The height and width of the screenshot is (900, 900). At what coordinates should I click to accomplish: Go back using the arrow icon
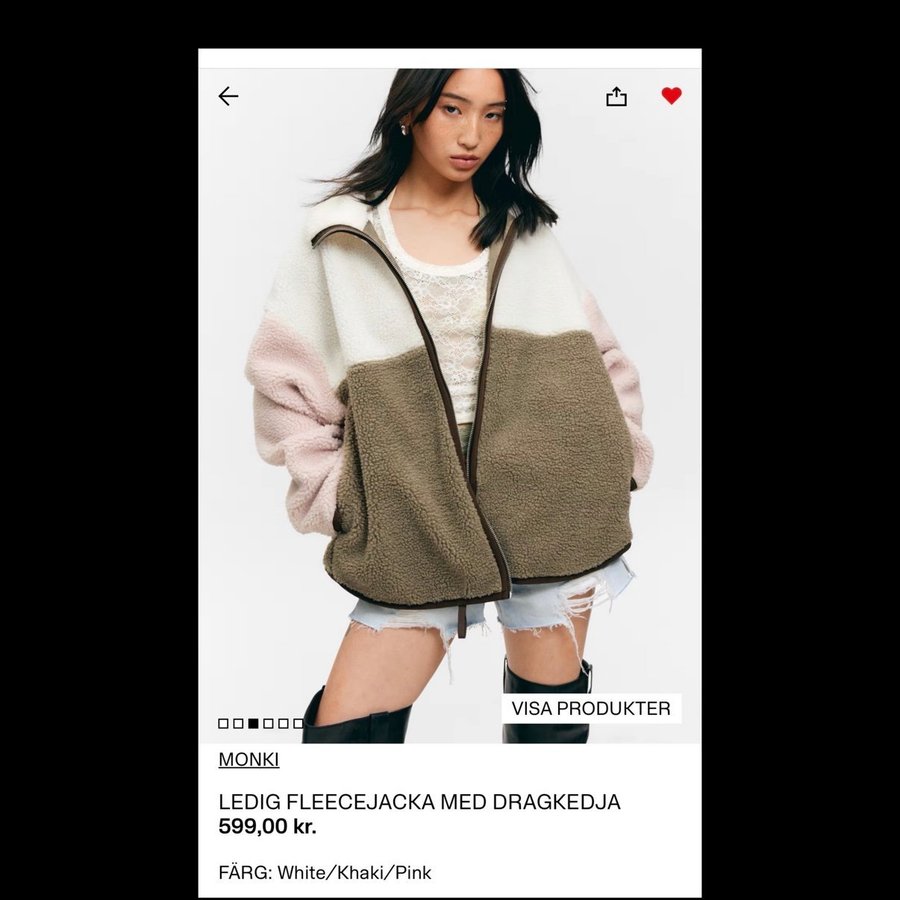pos(228,96)
